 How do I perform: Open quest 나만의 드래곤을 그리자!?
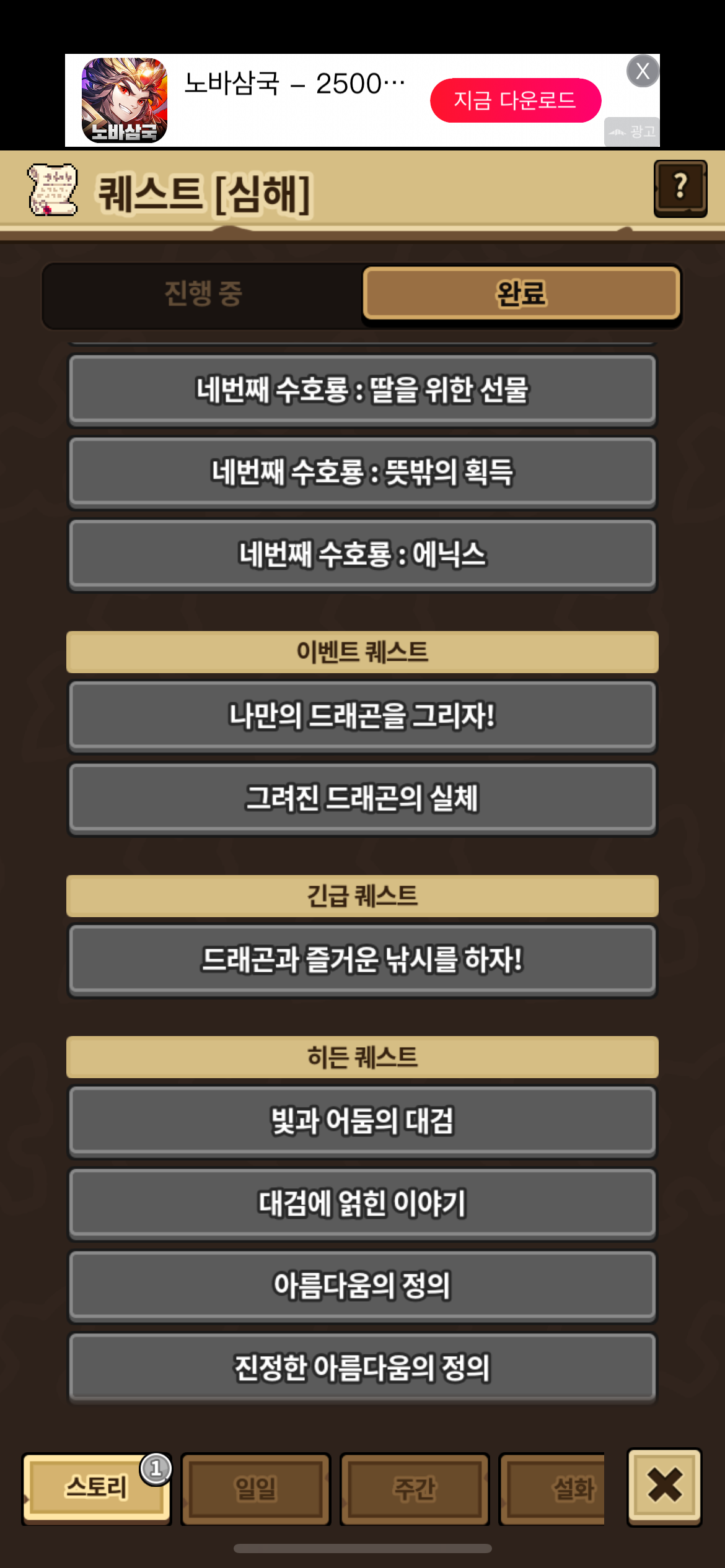click(x=362, y=715)
